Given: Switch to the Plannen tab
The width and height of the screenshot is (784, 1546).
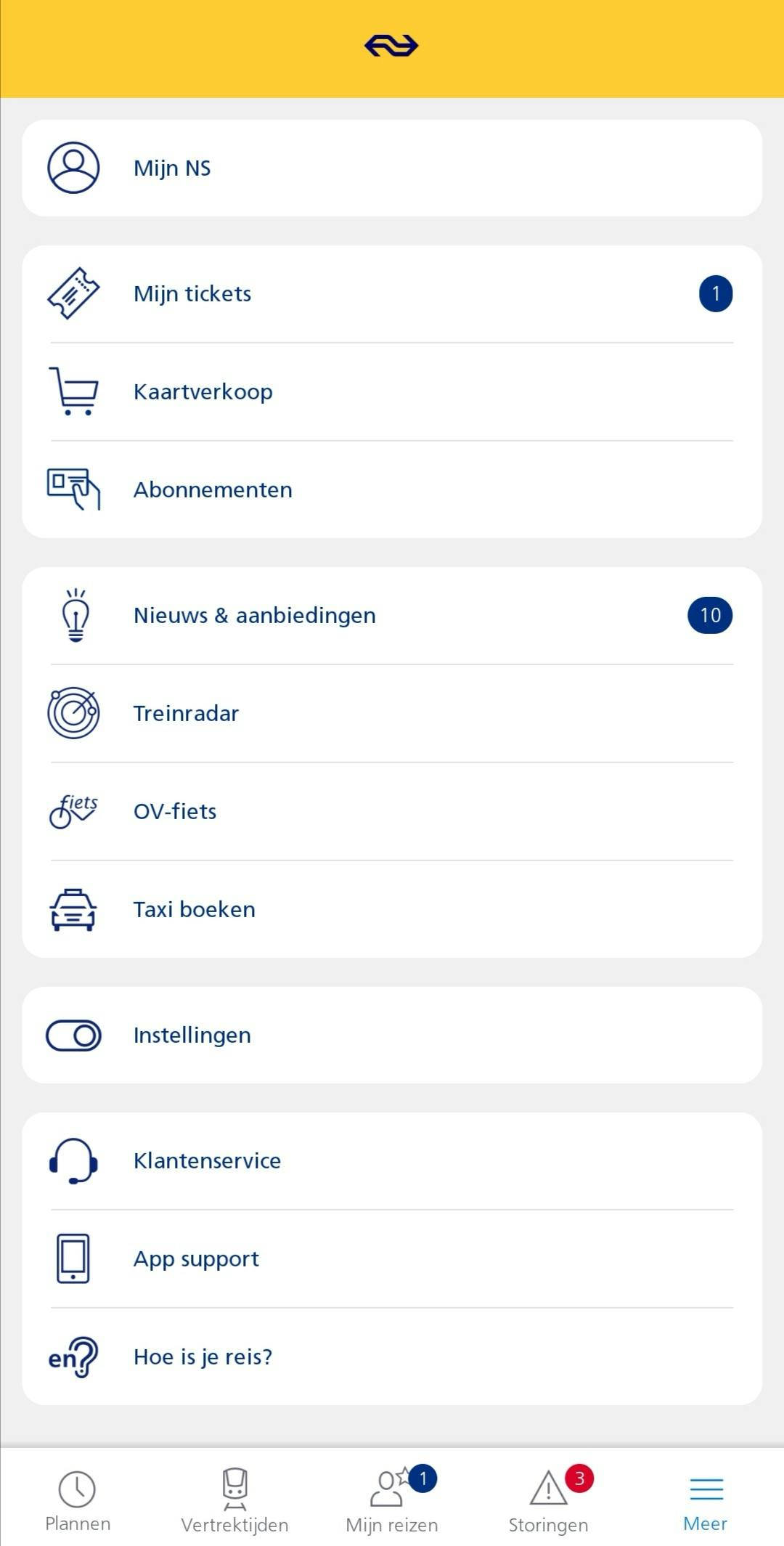Looking at the screenshot, I should click(78, 1496).
